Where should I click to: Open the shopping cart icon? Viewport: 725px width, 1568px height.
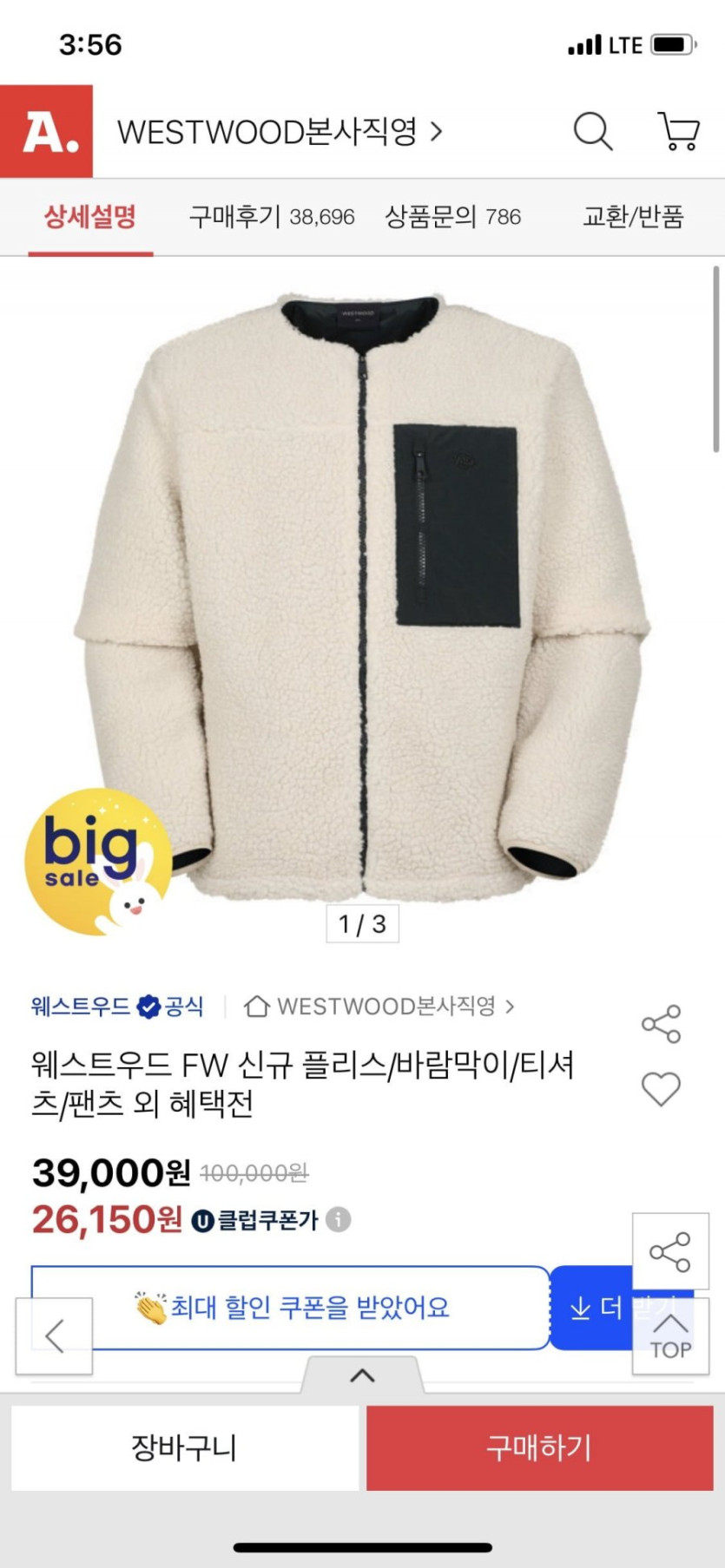(678, 132)
